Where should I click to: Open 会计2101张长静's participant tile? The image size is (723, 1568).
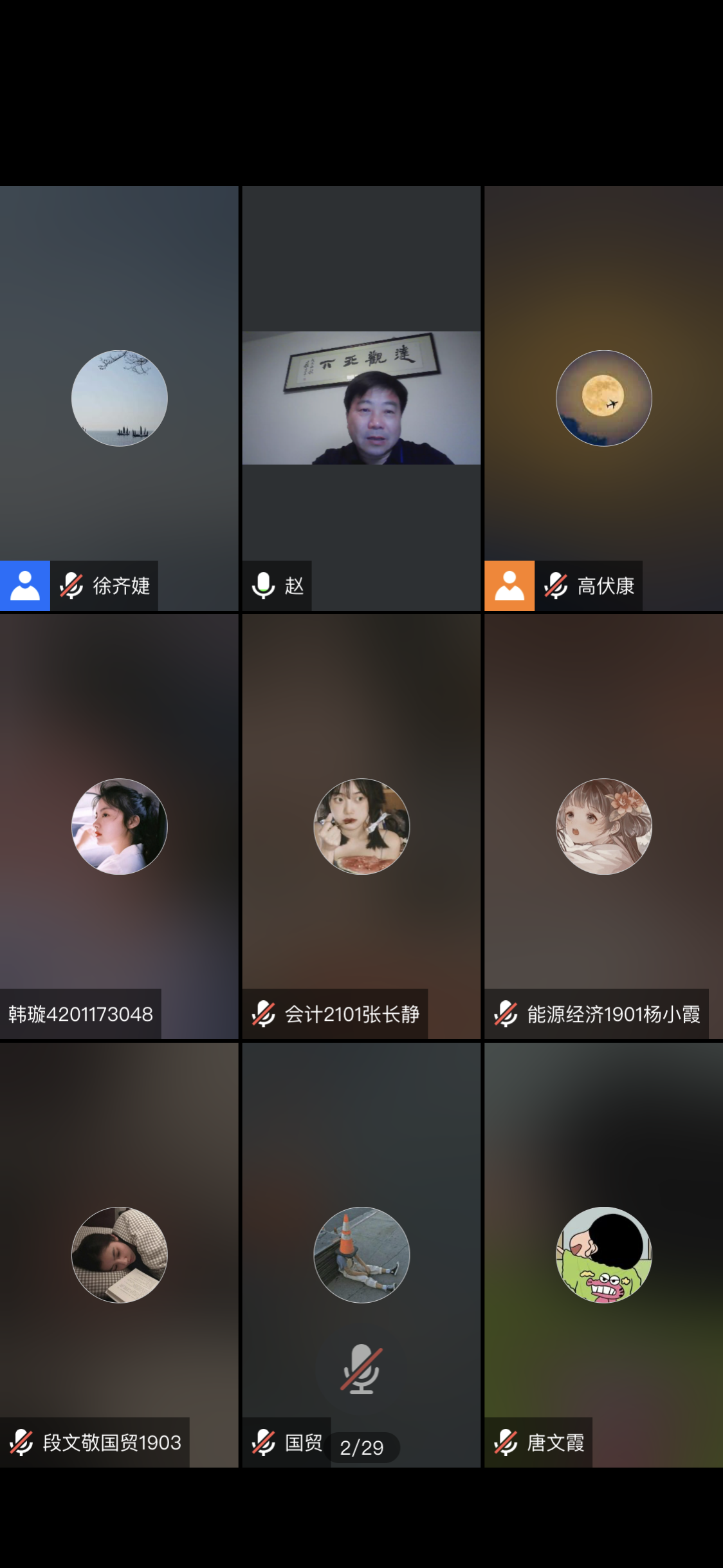pyautogui.click(x=361, y=826)
